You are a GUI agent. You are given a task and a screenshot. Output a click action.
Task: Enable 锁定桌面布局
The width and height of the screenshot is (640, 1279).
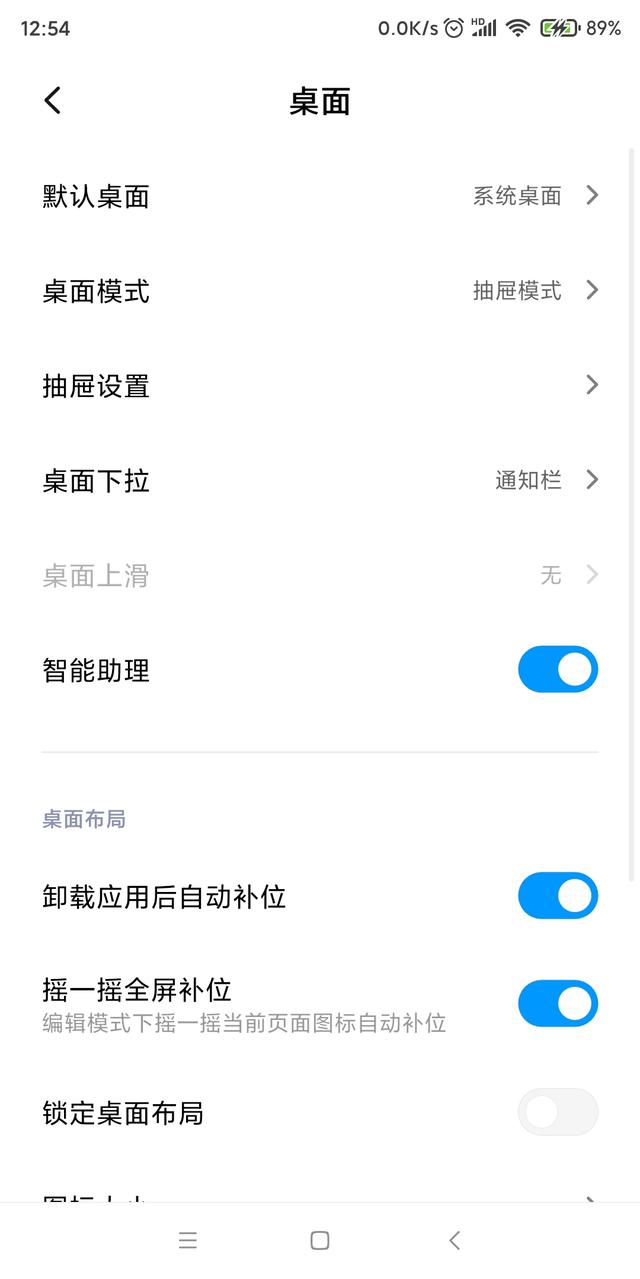coord(558,1112)
